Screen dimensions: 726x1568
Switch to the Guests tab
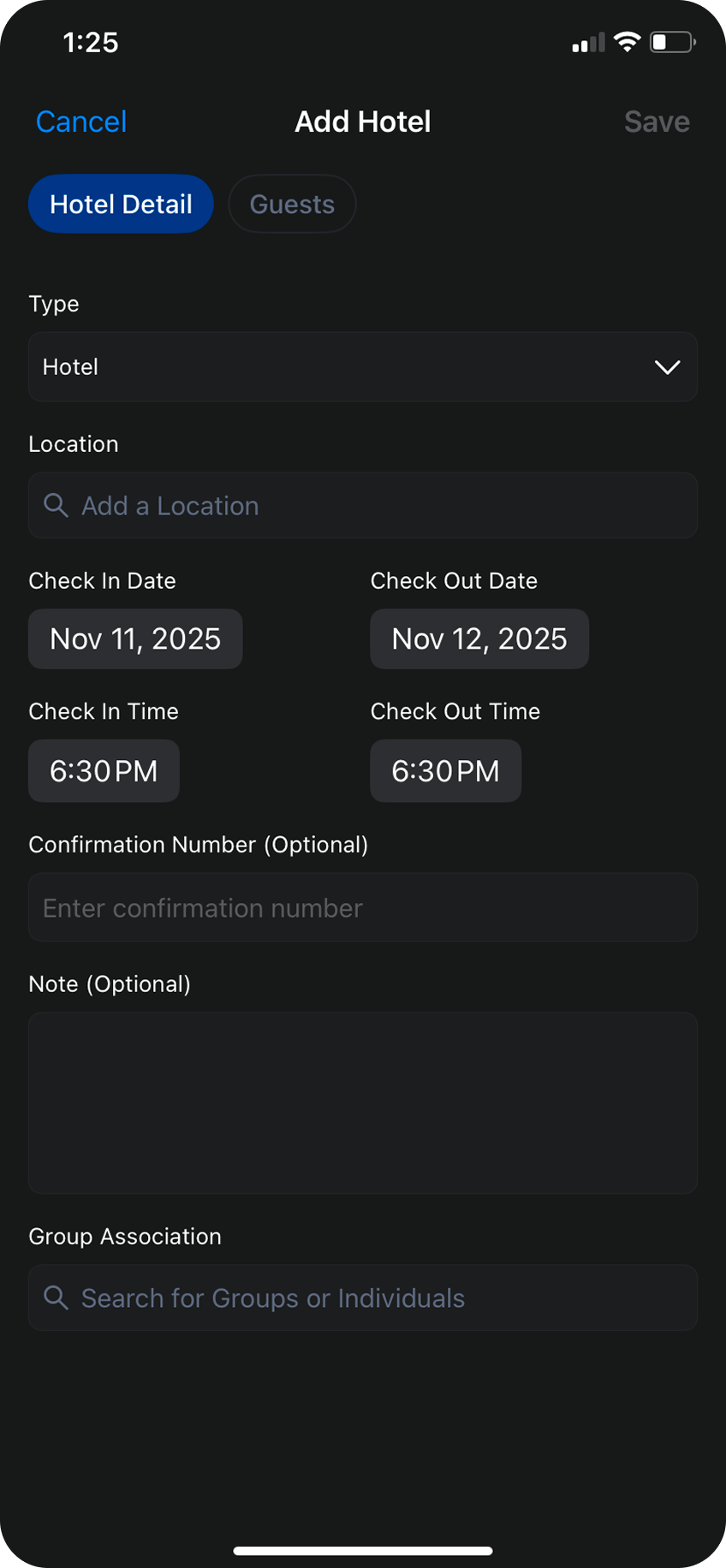[292, 204]
